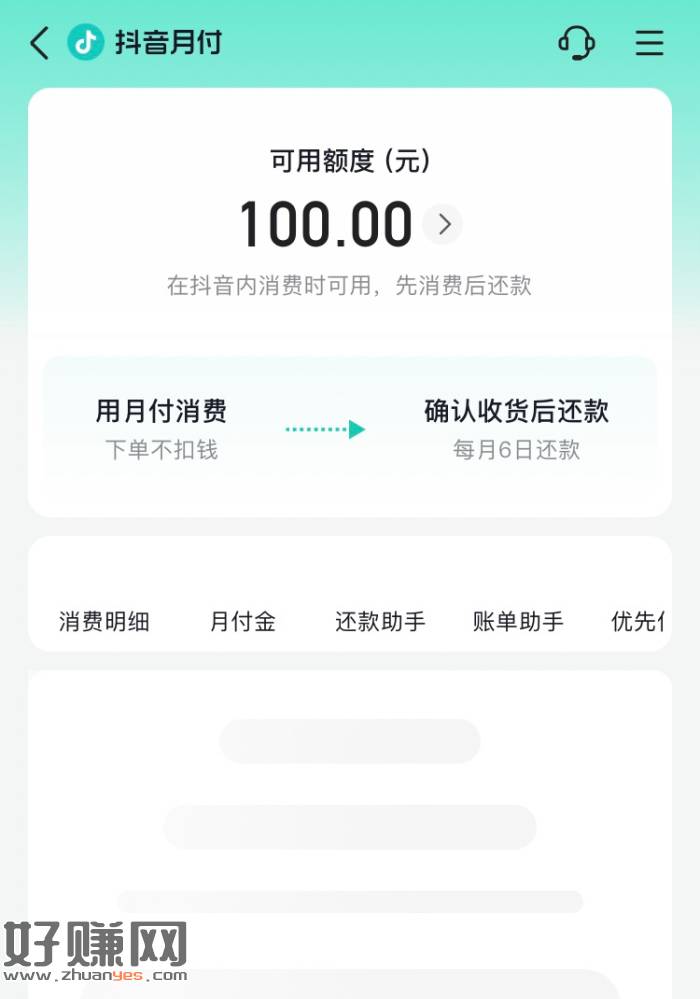Go back from 抖音月付 page
The height and width of the screenshot is (999, 700).
(x=39, y=43)
